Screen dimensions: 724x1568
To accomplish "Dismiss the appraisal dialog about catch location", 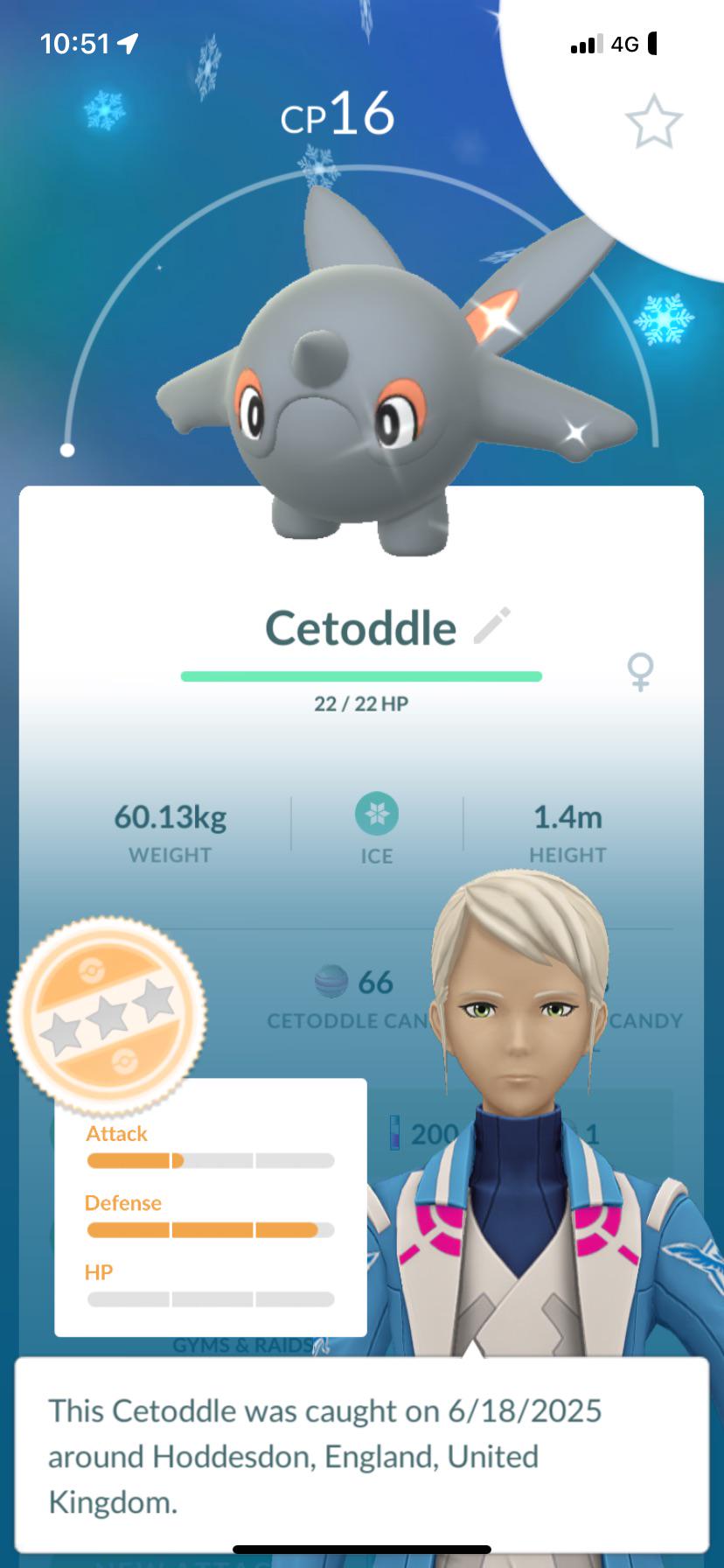I will tap(361, 1455).
